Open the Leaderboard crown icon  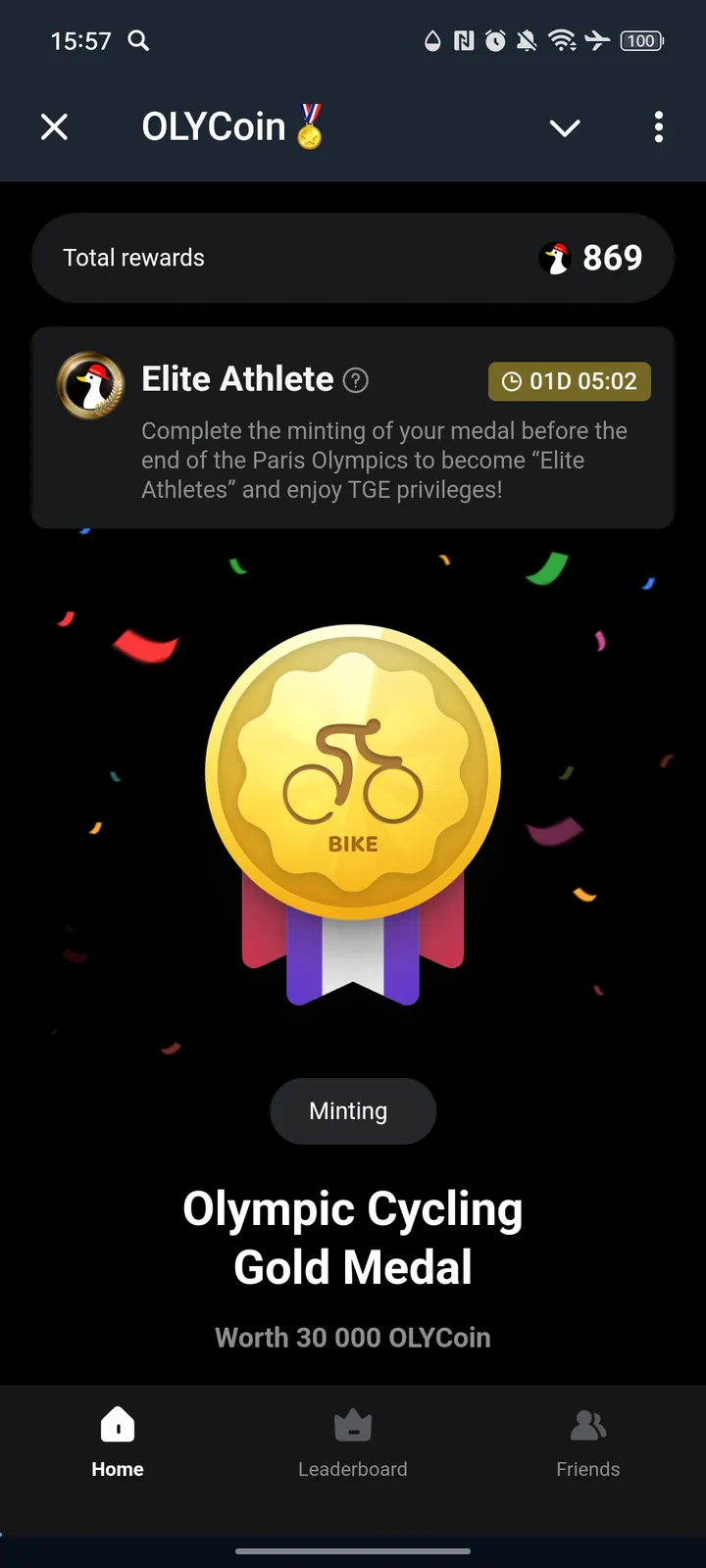(x=353, y=1424)
